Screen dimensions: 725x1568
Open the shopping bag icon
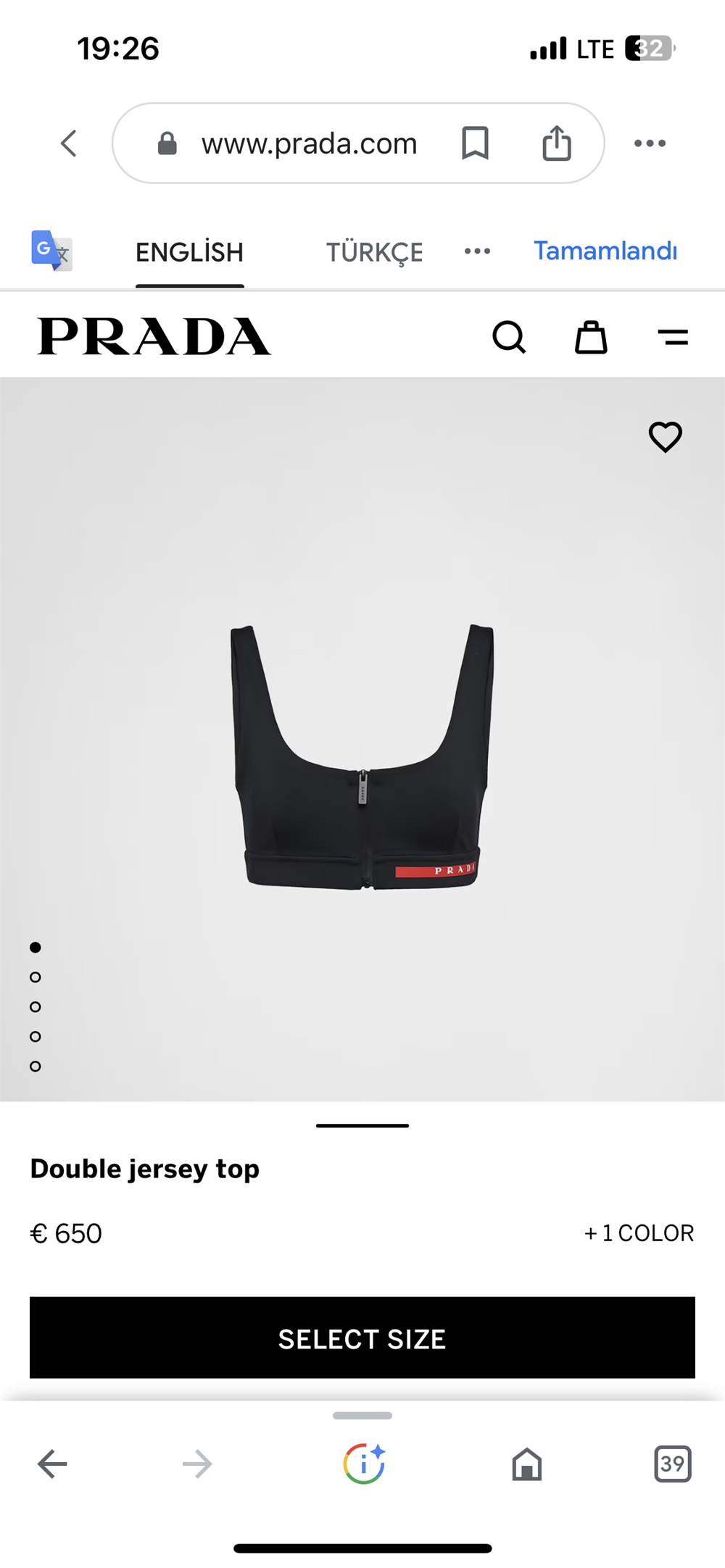pyautogui.click(x=590, y=337)
